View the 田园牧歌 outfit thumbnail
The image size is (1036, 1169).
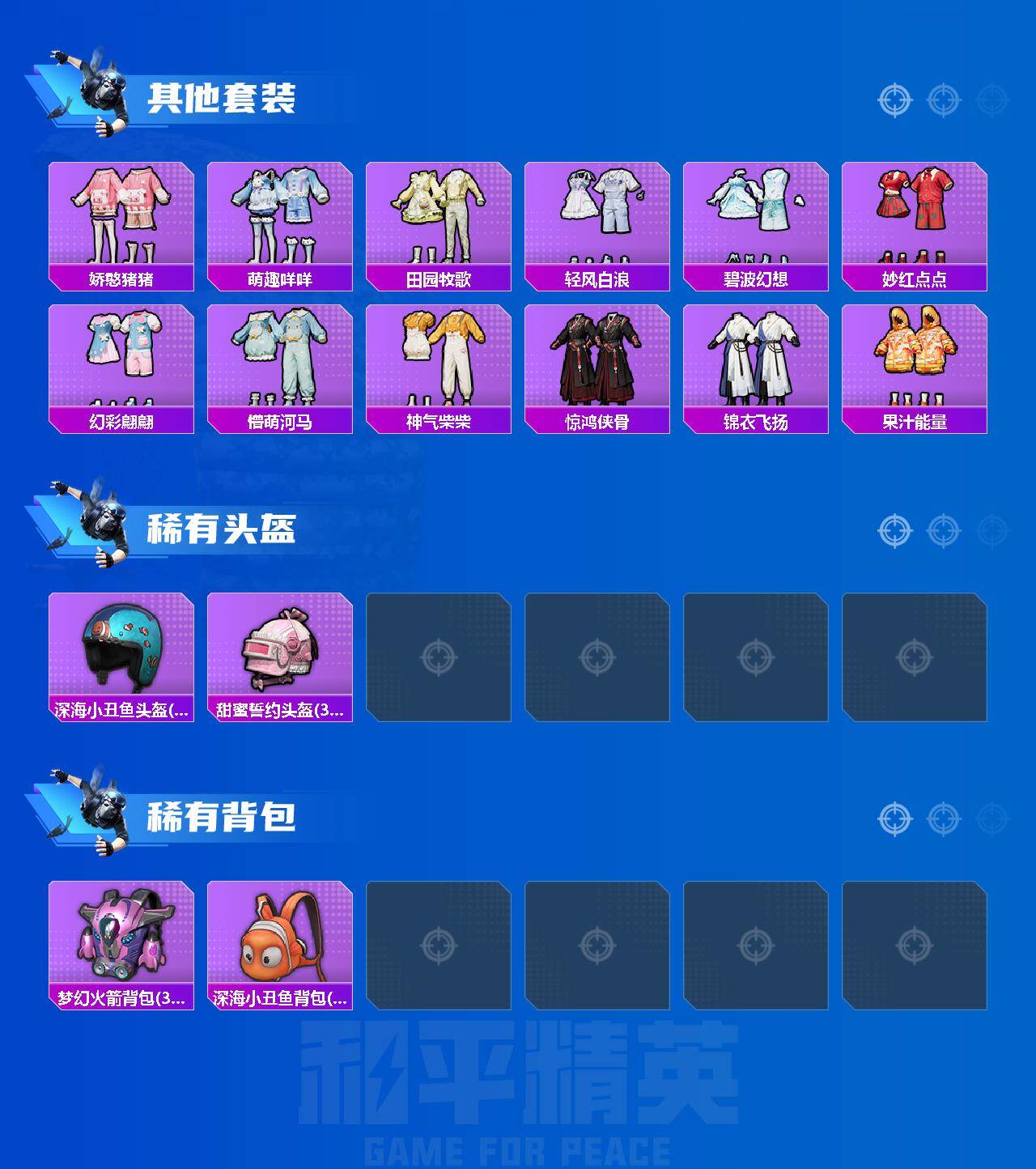click(440, 215)
